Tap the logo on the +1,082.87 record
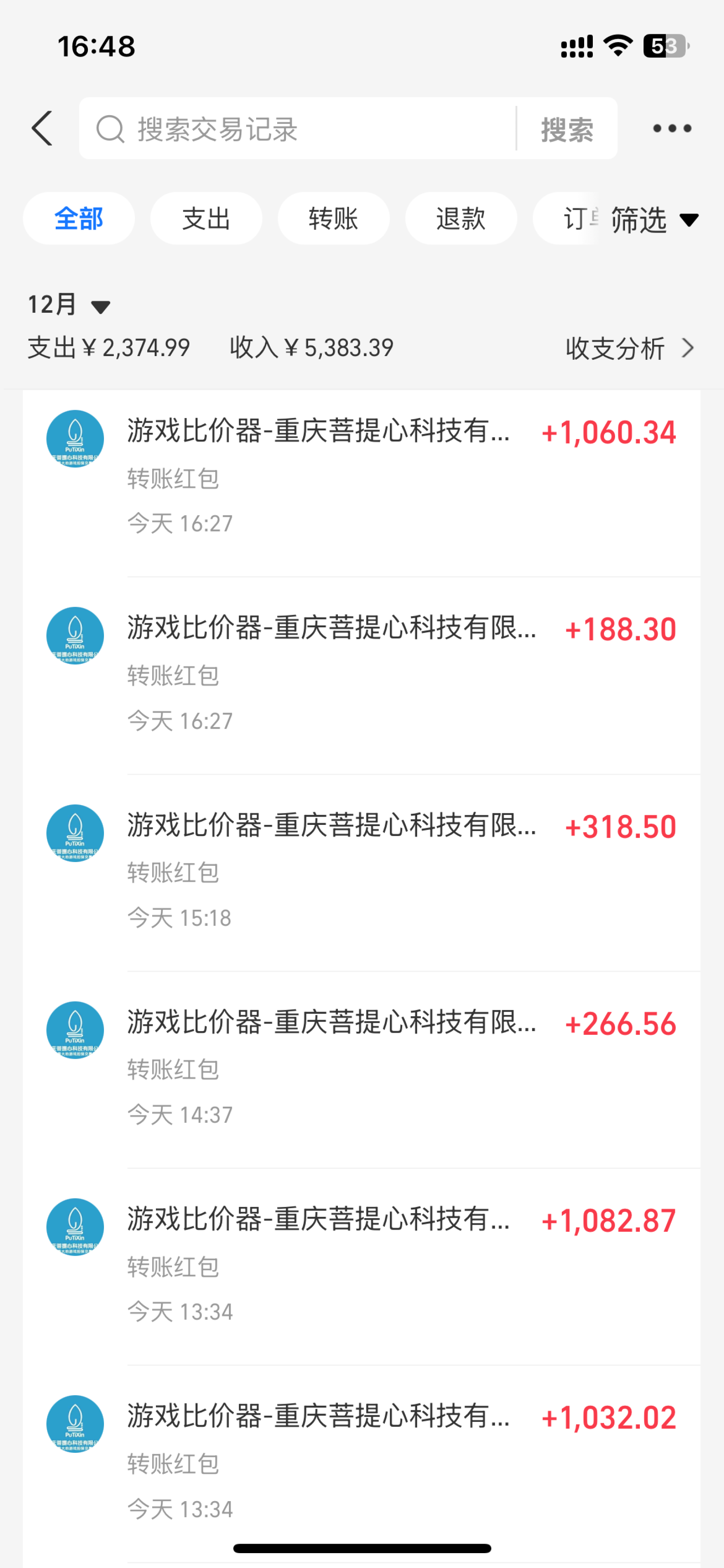 (x=75, y=1227)
